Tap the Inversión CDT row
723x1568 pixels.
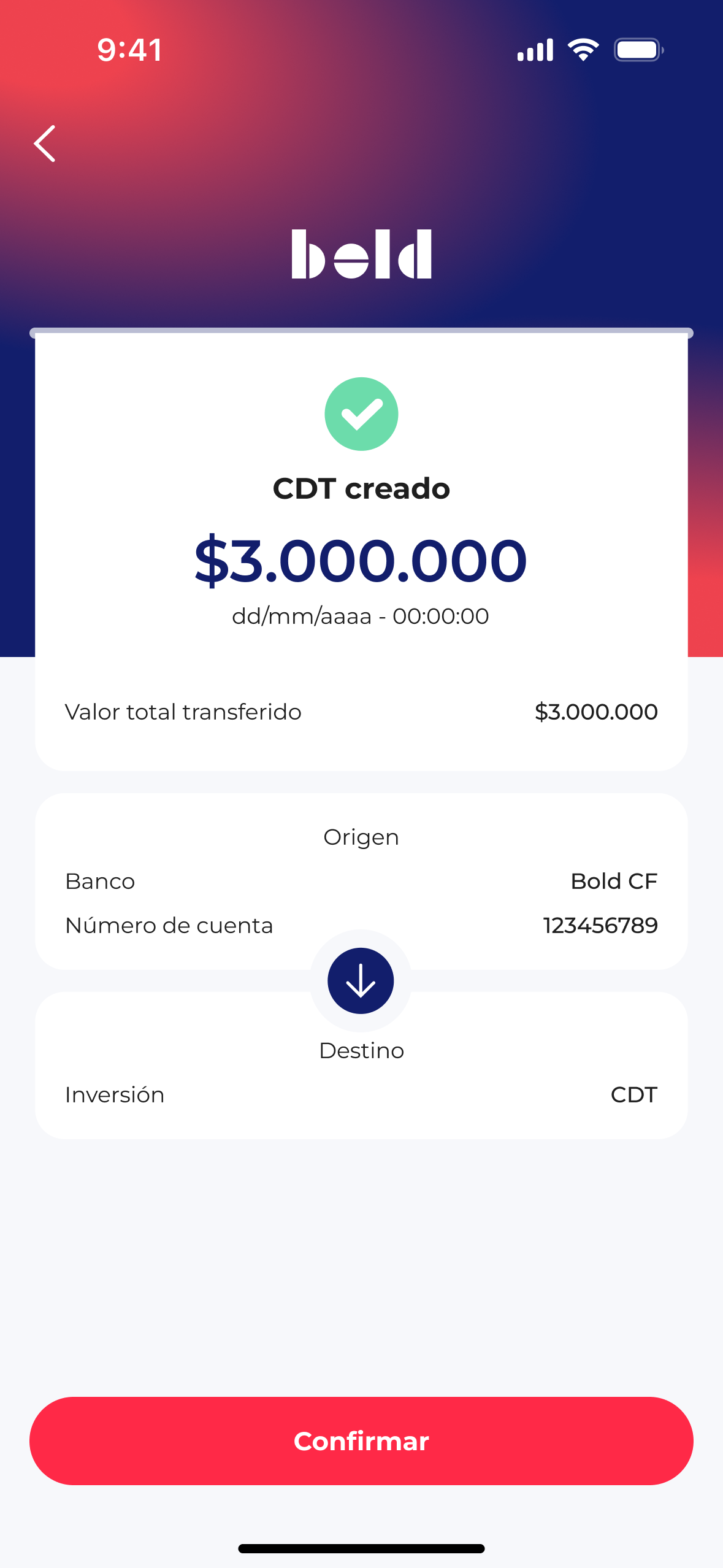point(361,1094)
